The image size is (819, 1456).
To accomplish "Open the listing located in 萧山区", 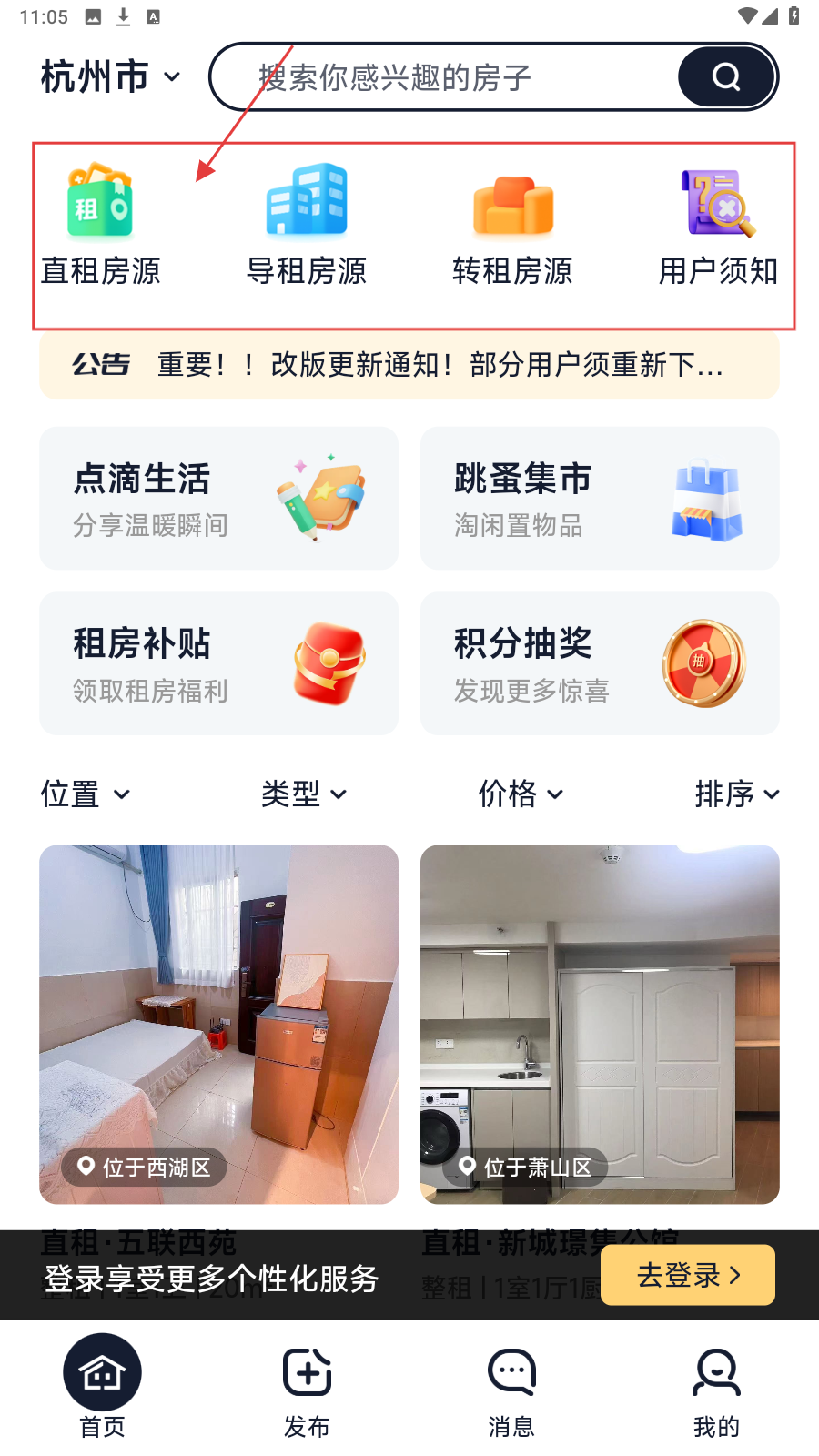I will 600,1024.
